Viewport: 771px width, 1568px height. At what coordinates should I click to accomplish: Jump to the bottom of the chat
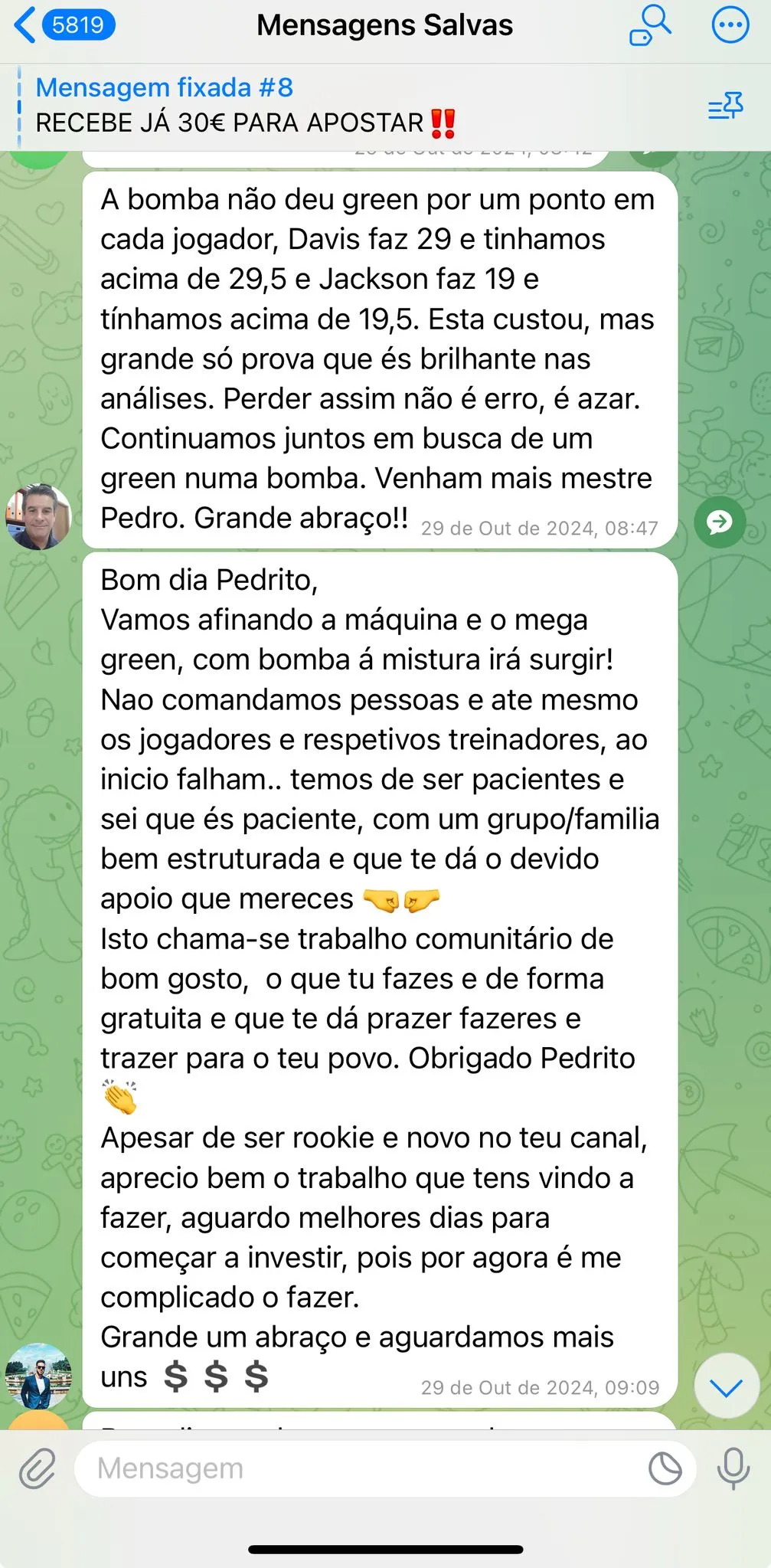click(725, 1387)
